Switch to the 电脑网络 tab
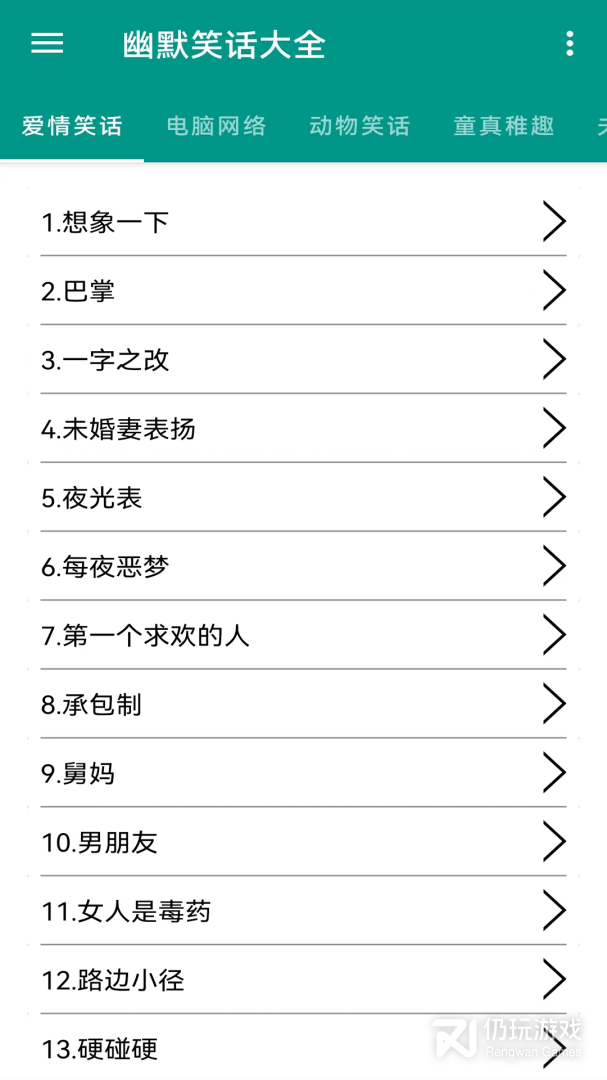 coord(216,126)
